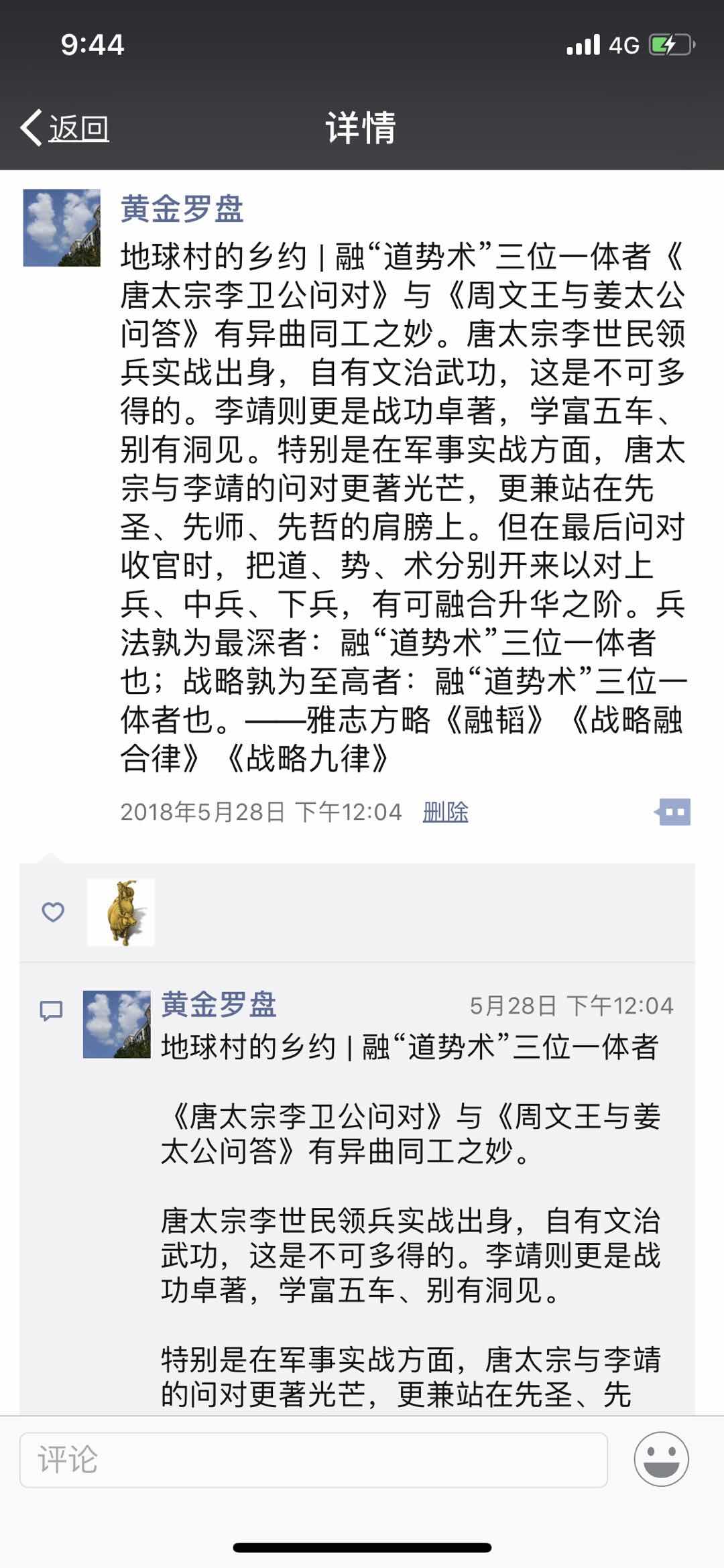
Task: Go back using 返回 button
Action: [x=66, y=127]
